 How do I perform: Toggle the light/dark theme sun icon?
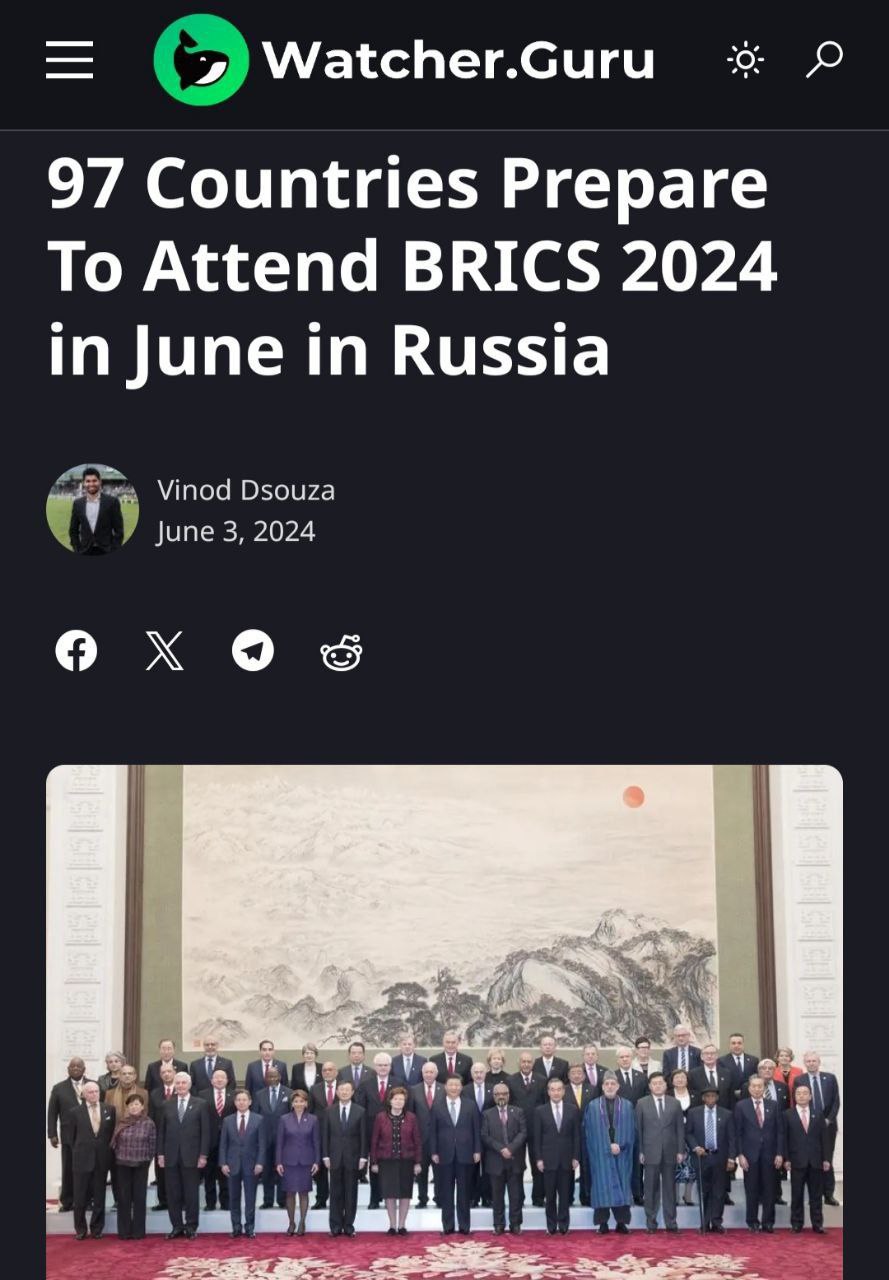point(745,60)
